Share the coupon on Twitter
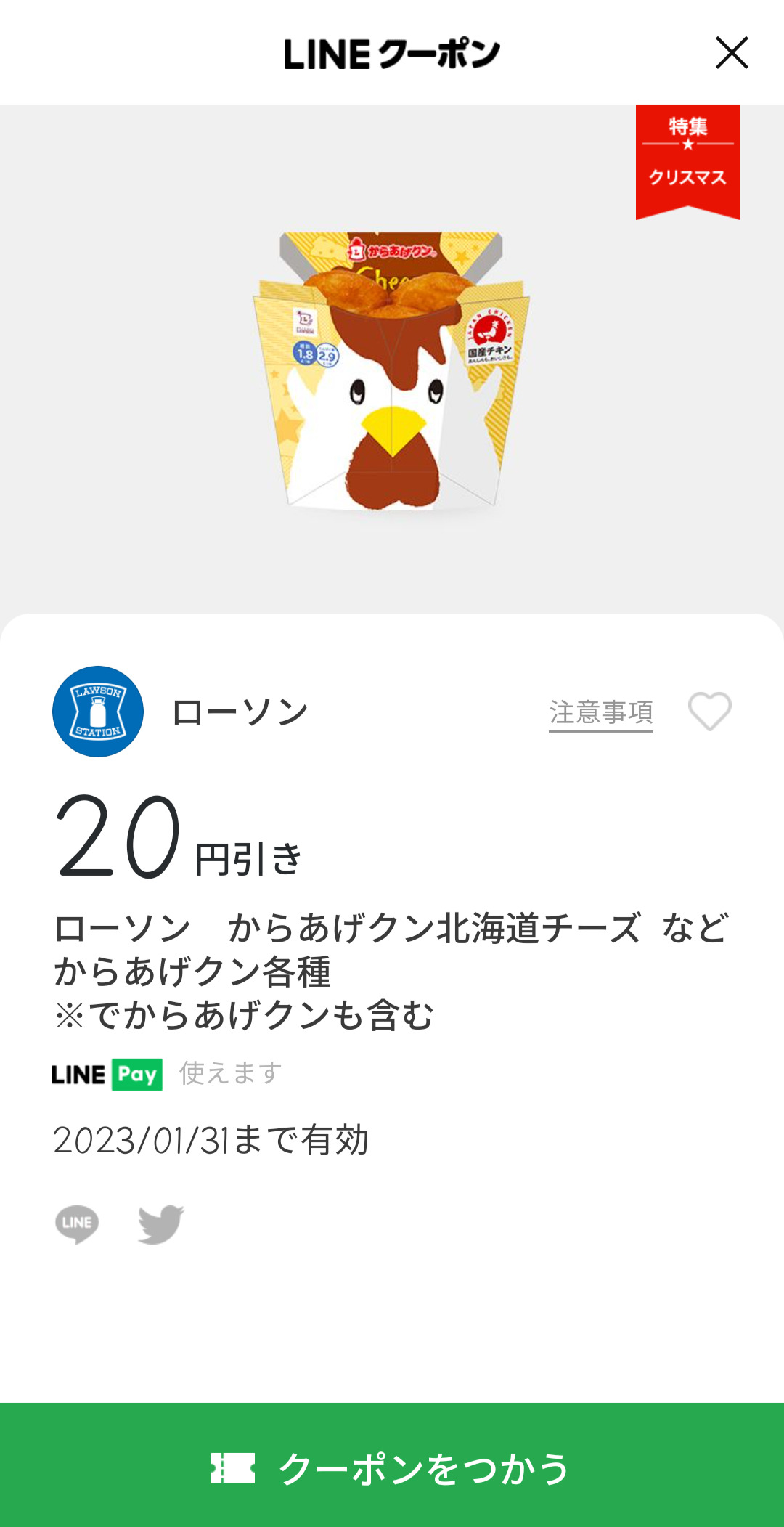The image size is (784, 1527). (161, 1224)
